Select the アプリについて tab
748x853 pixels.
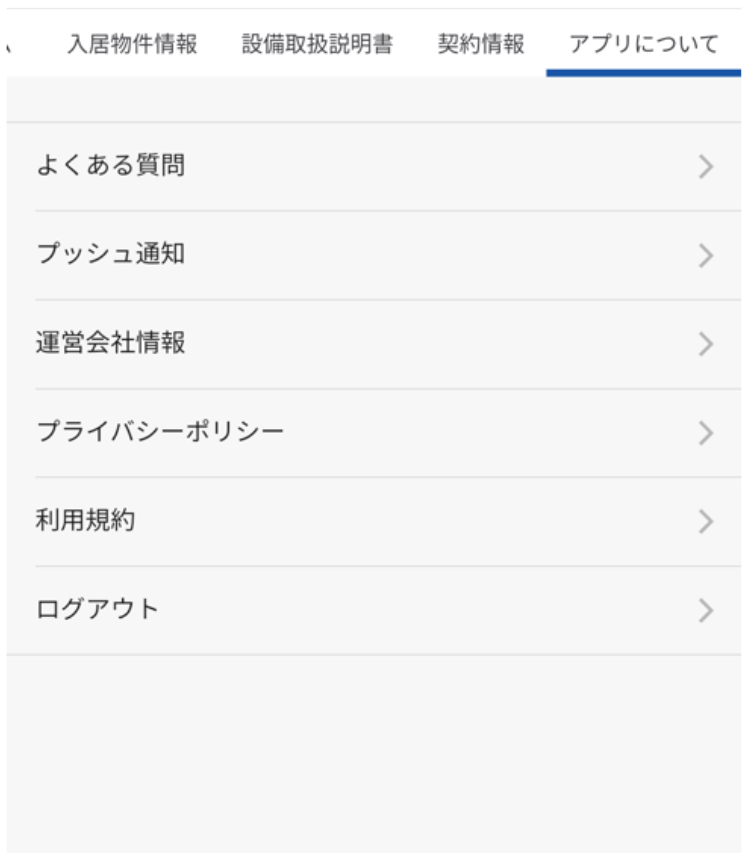click(643, 45)
